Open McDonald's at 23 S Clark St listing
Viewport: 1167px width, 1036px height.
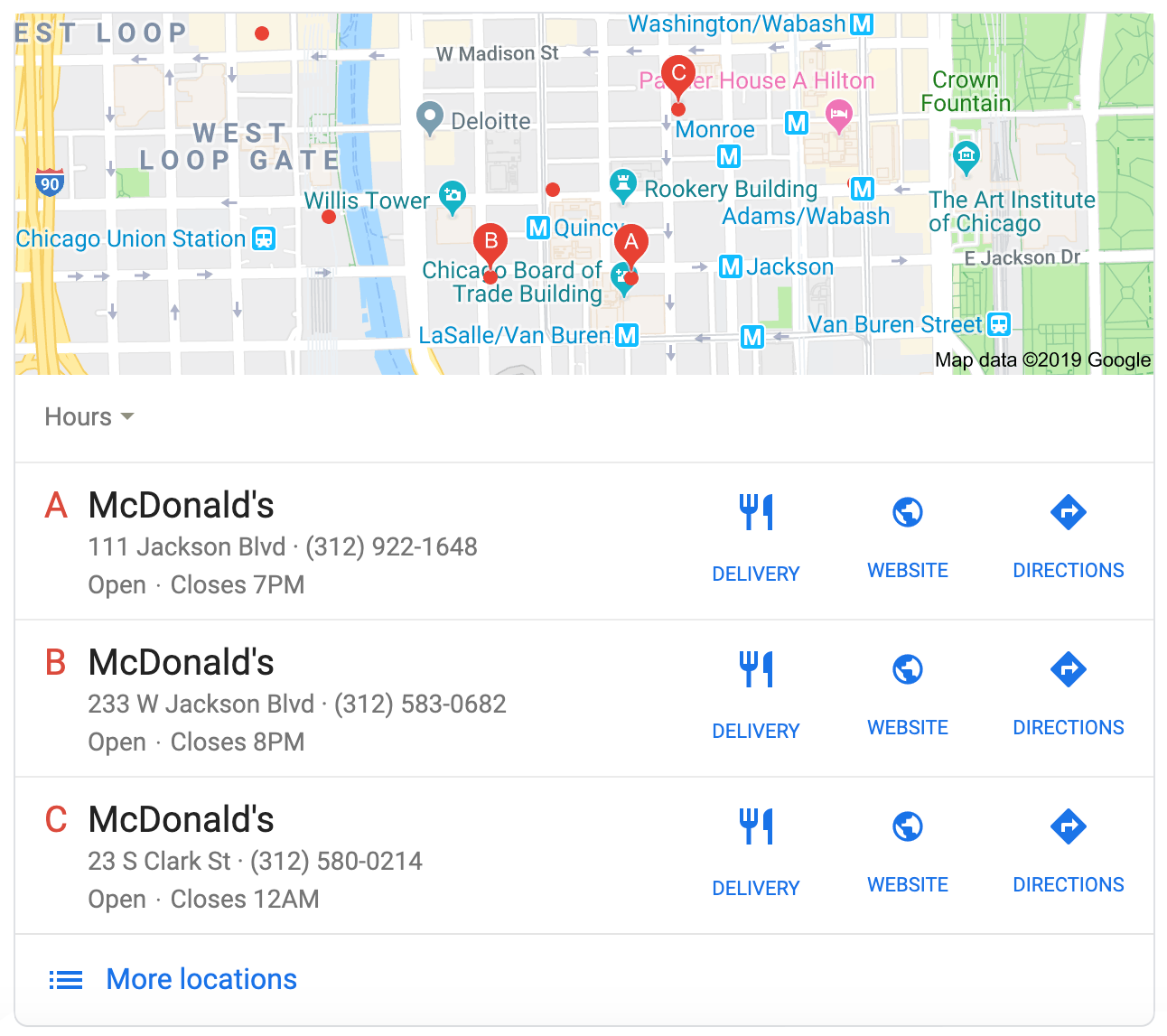(x=182, y=820)
